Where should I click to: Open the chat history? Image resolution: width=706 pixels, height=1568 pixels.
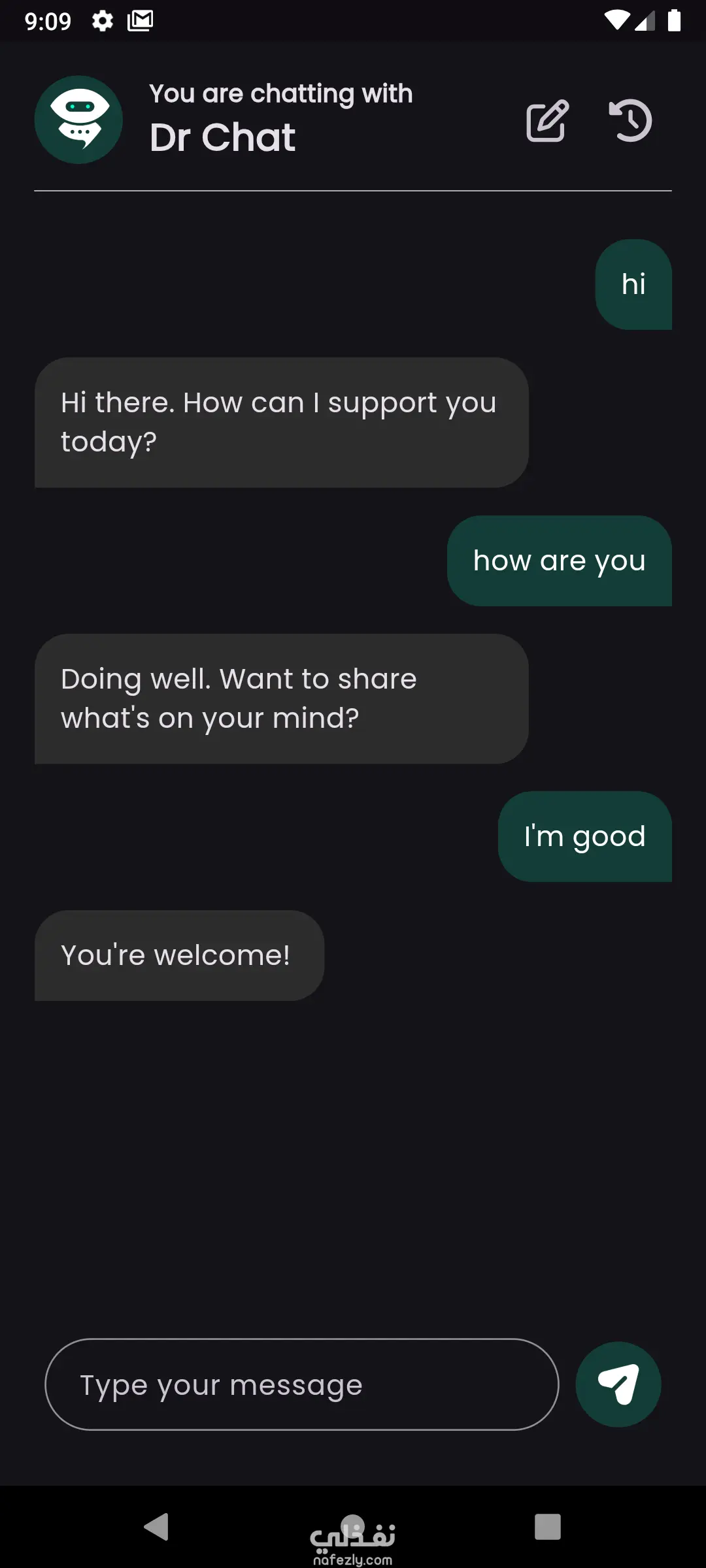tap(630, 121)
